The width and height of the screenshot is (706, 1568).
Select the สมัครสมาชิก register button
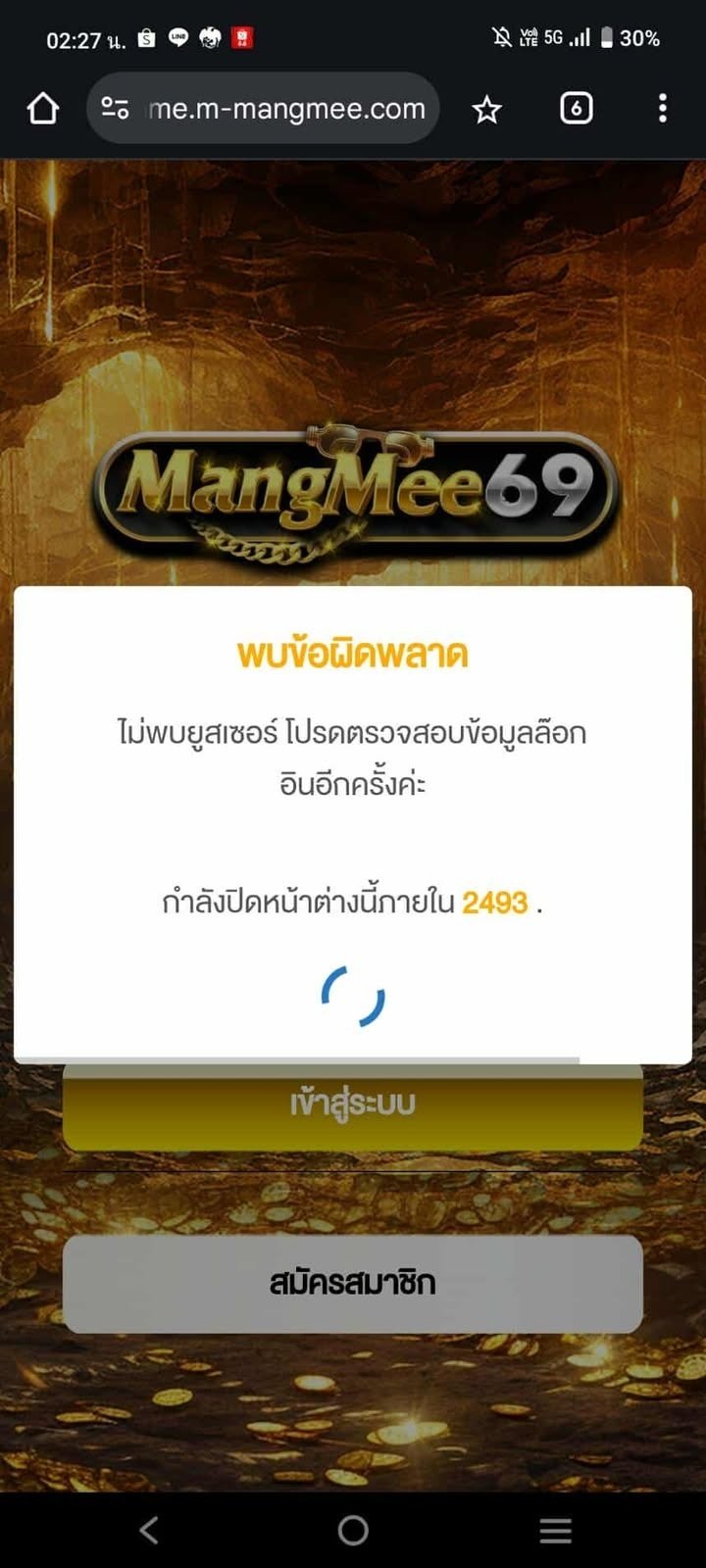[352, 1283]
